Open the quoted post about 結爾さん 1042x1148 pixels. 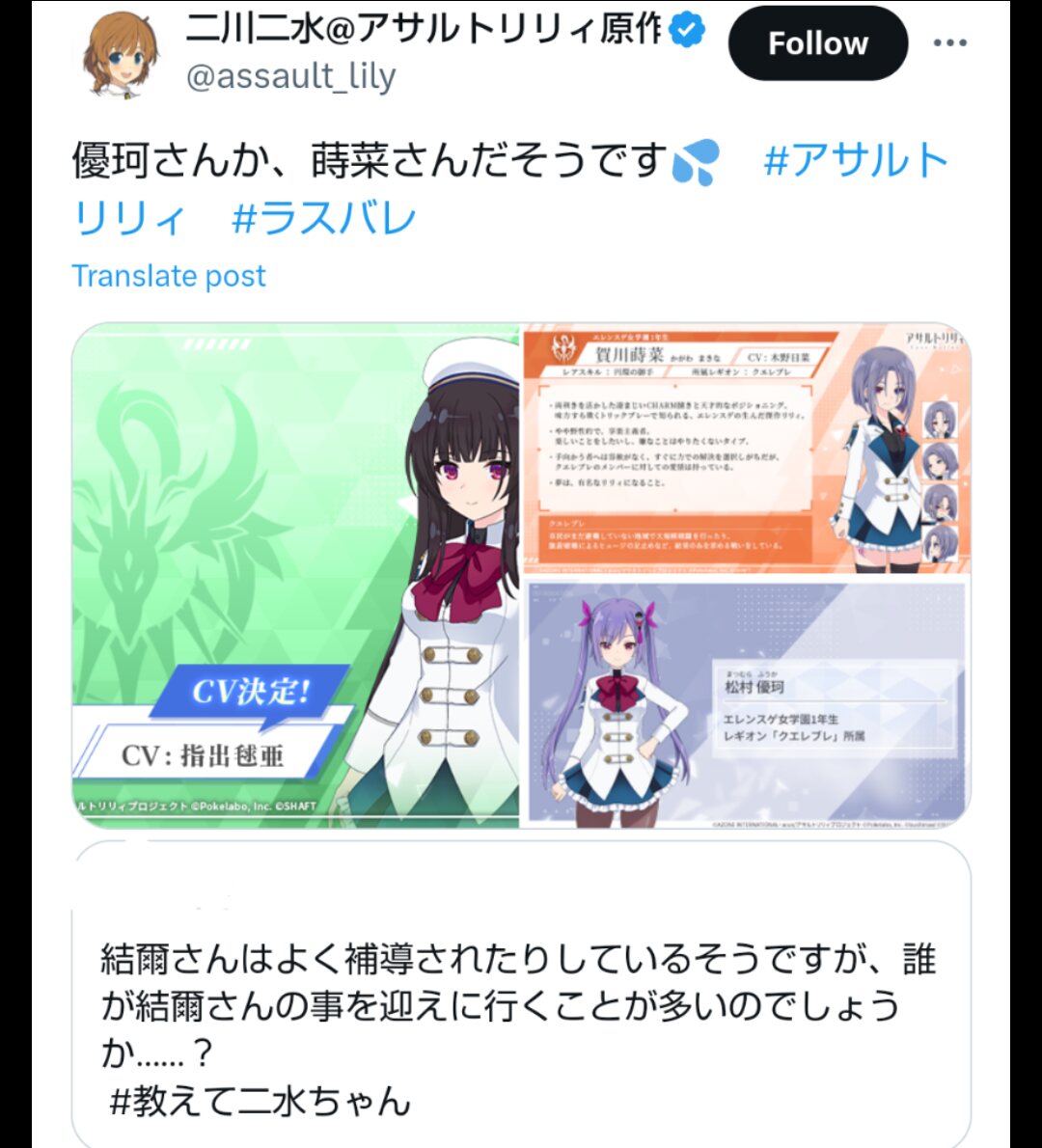point(521,1003)
